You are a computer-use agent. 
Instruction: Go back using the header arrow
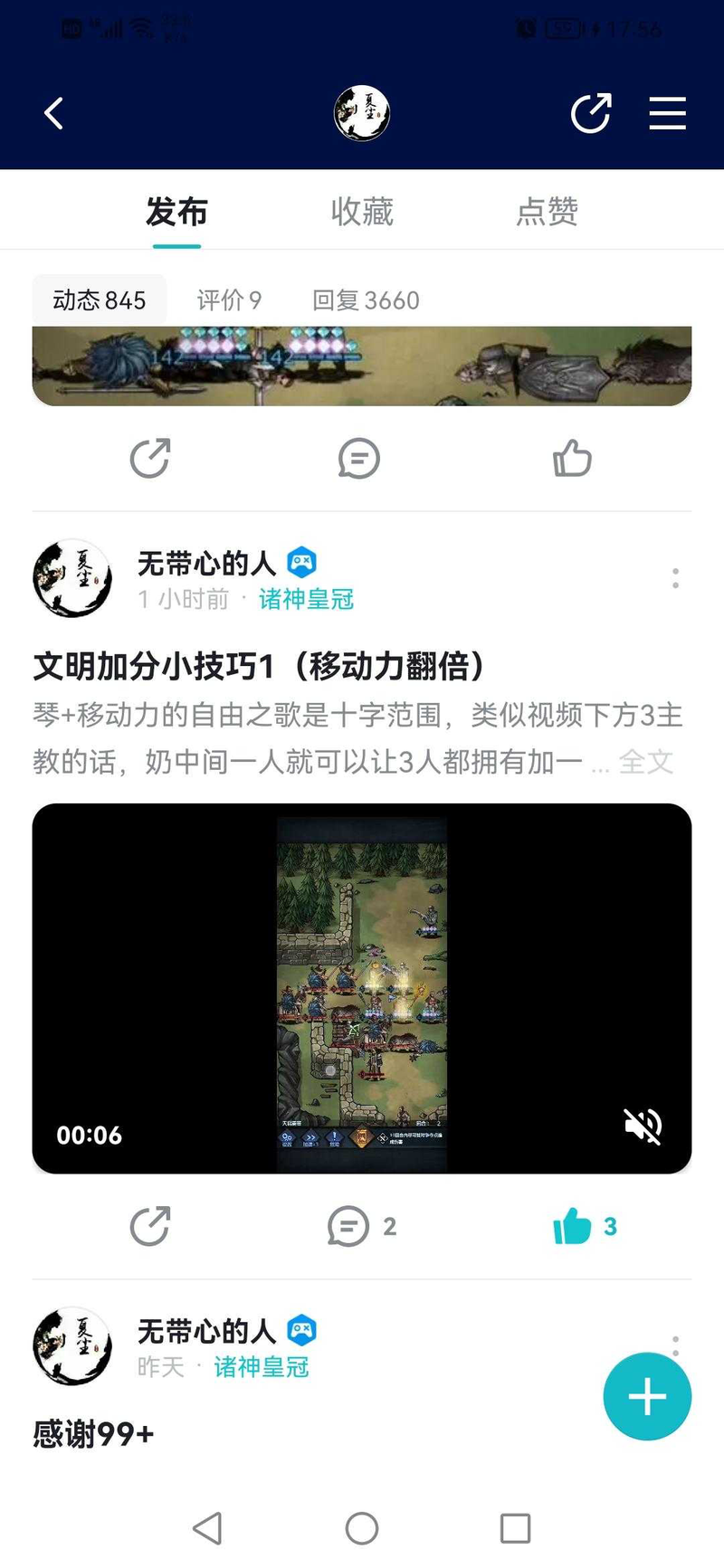[x=54, y=114]
